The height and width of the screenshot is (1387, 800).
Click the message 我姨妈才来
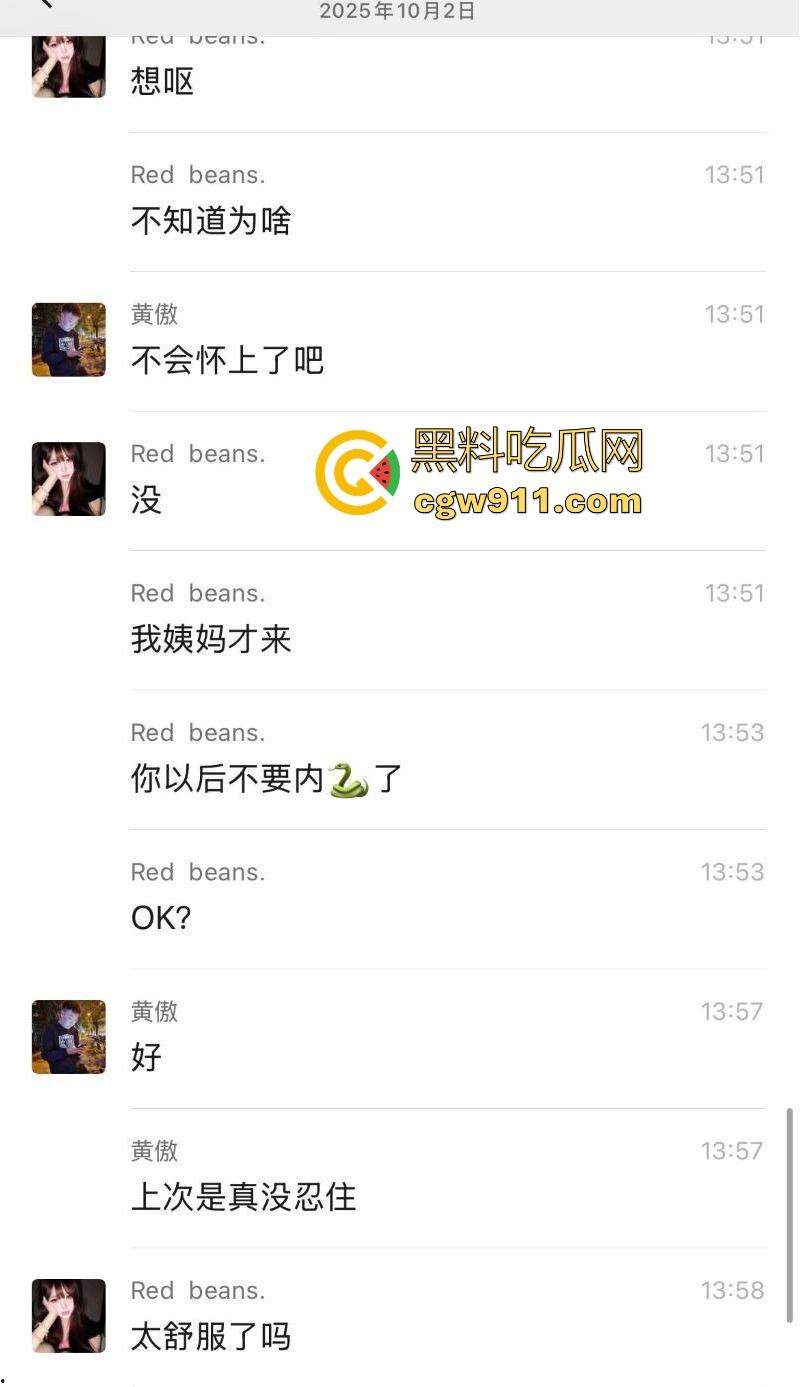coord(210,640)
